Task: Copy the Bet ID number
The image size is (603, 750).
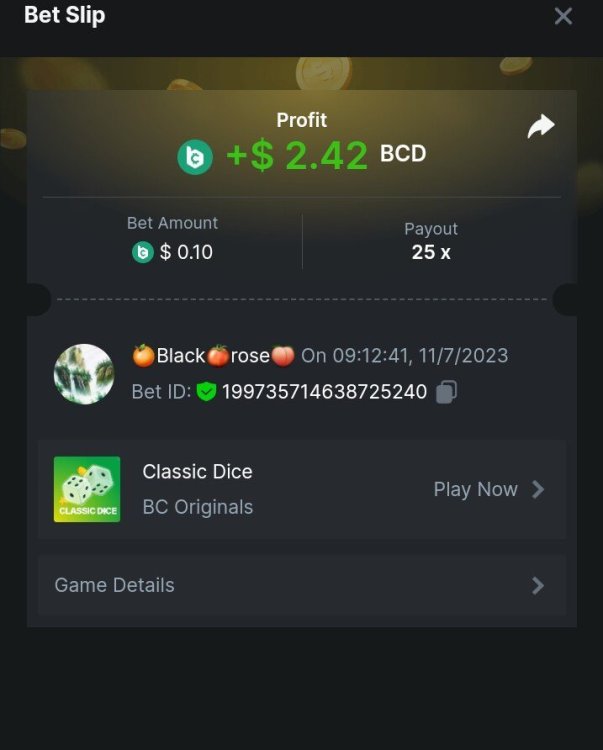Action: coord(447,392)
